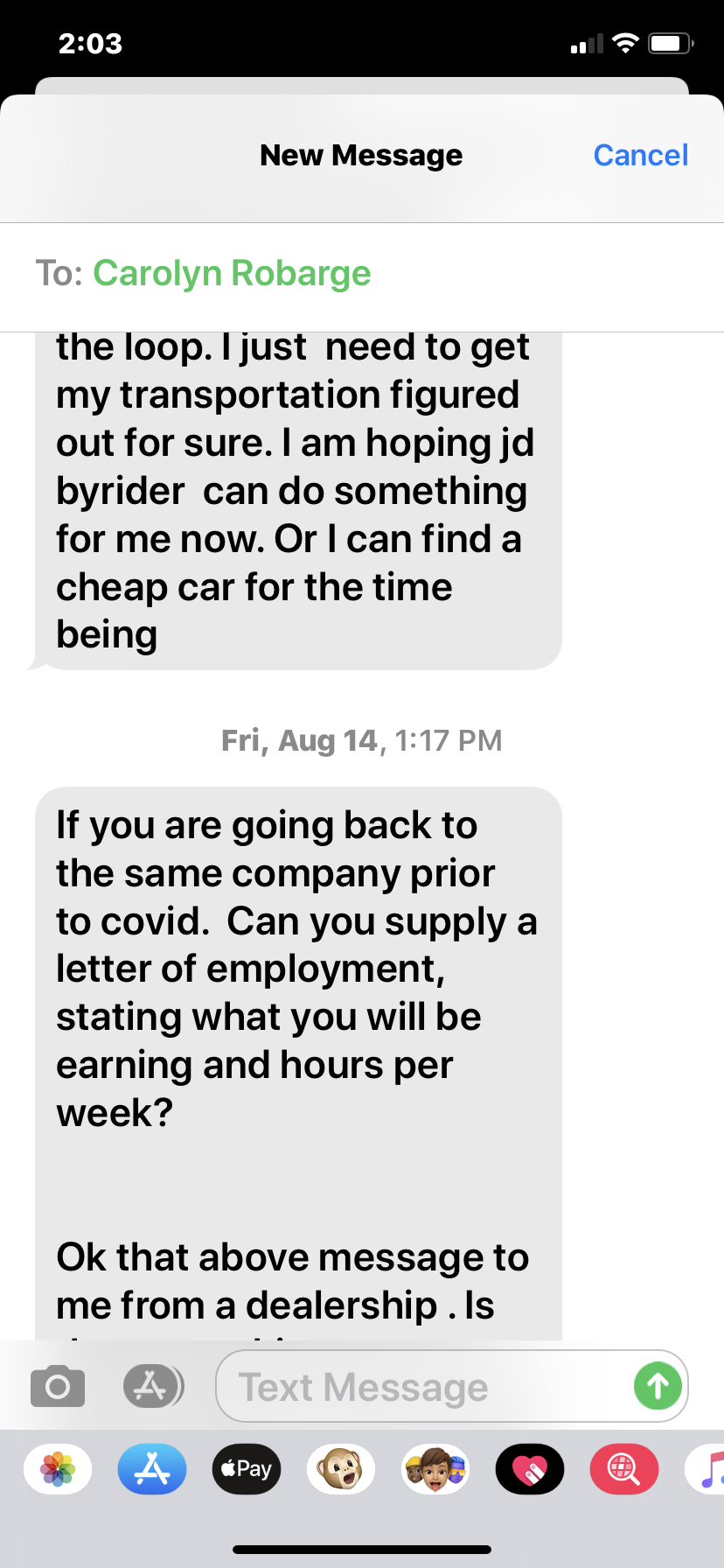
Task: Open the Digital Touch heart app
Action: [530, 1469]
